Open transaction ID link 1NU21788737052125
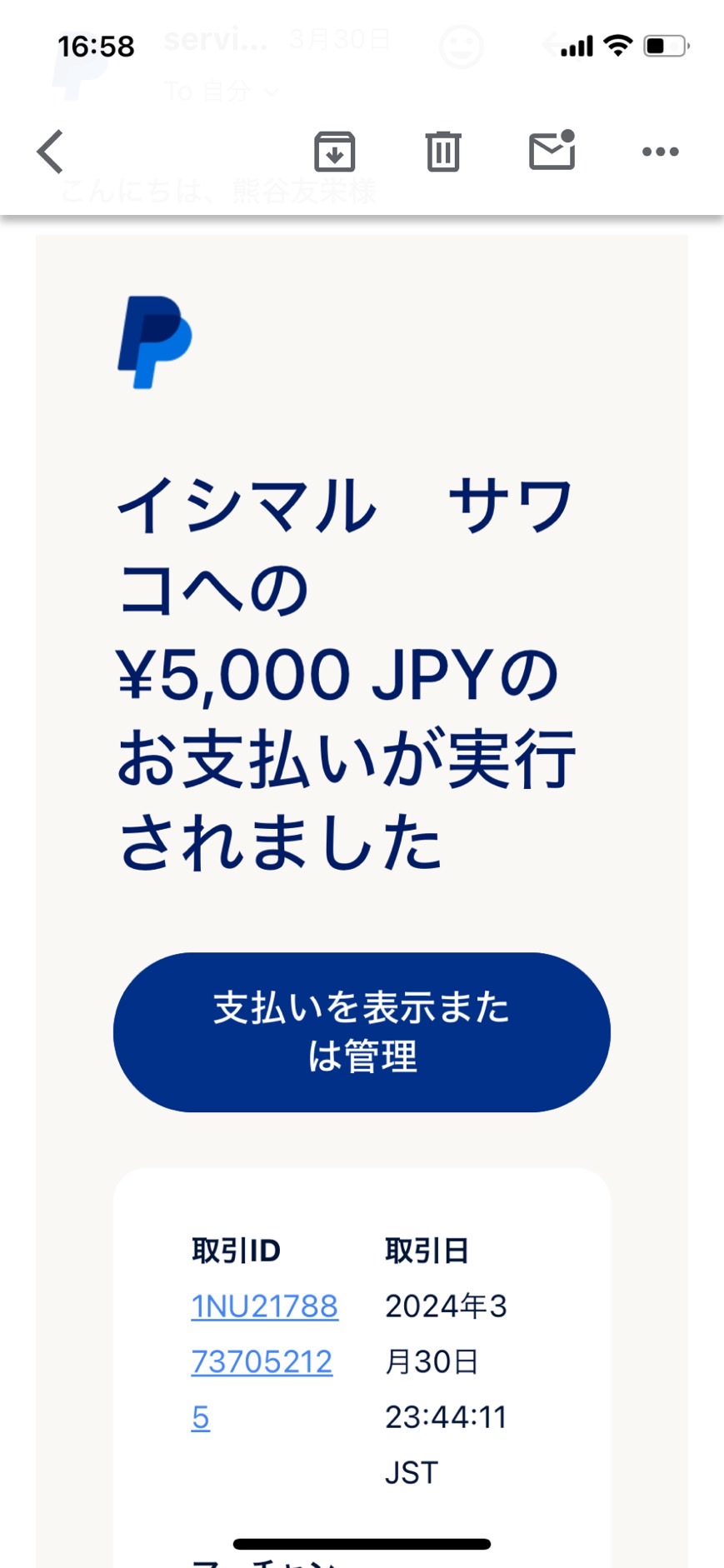724x1568 pixels. click(264, 1361)
